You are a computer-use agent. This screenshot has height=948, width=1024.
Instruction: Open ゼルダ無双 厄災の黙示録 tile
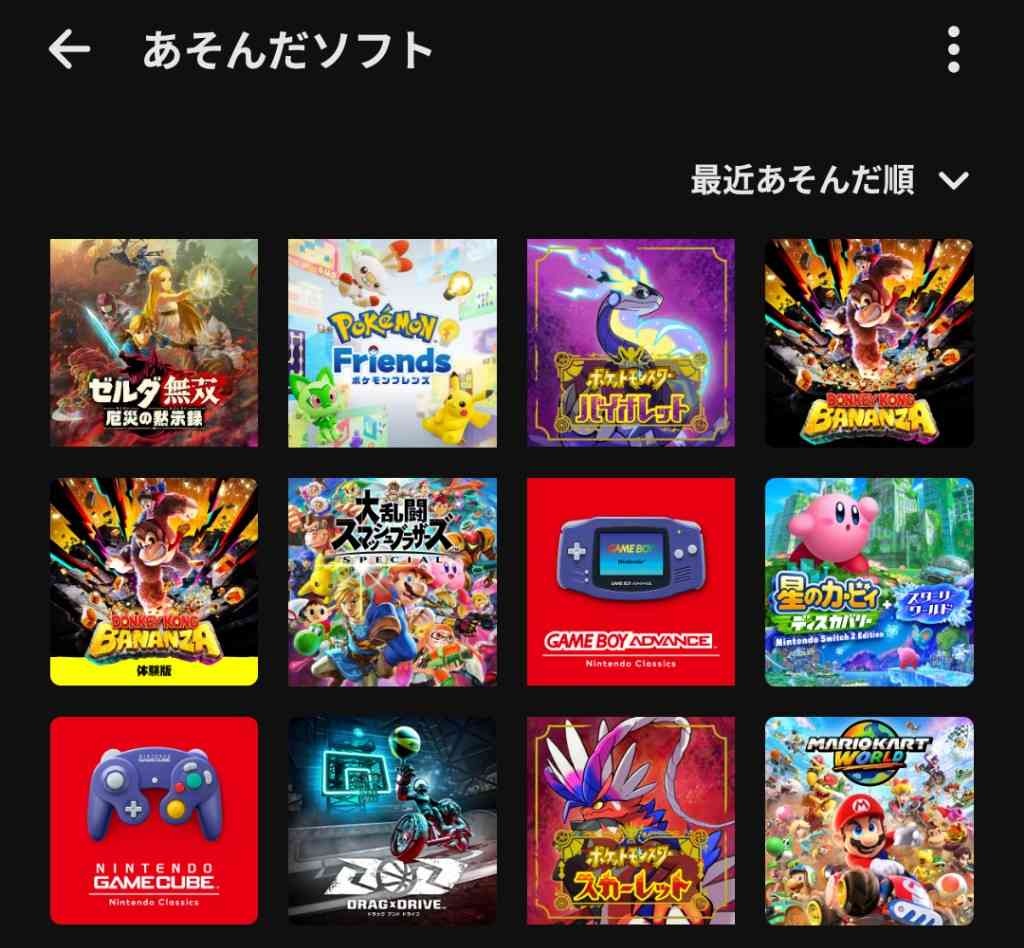pos(154,343)
